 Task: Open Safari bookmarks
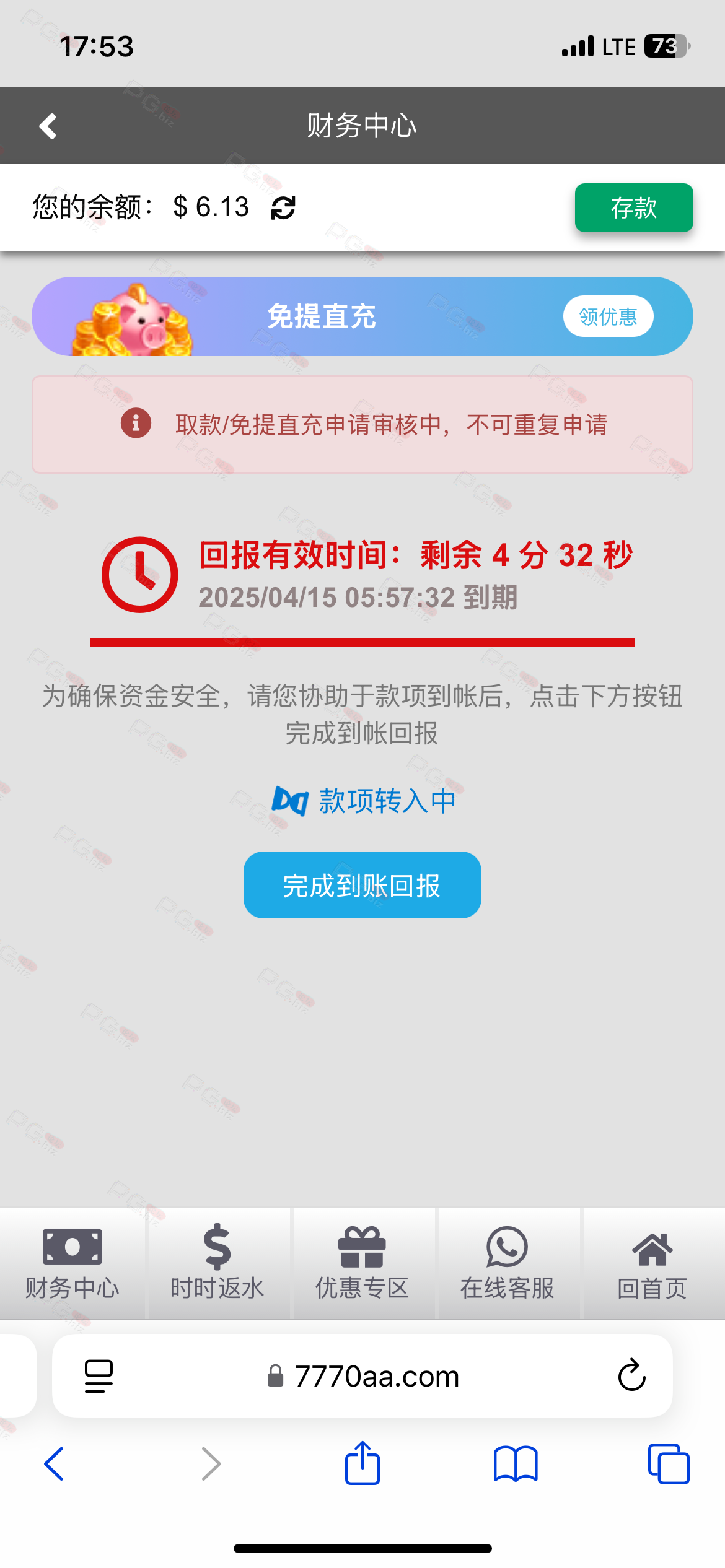(516, 1464)
